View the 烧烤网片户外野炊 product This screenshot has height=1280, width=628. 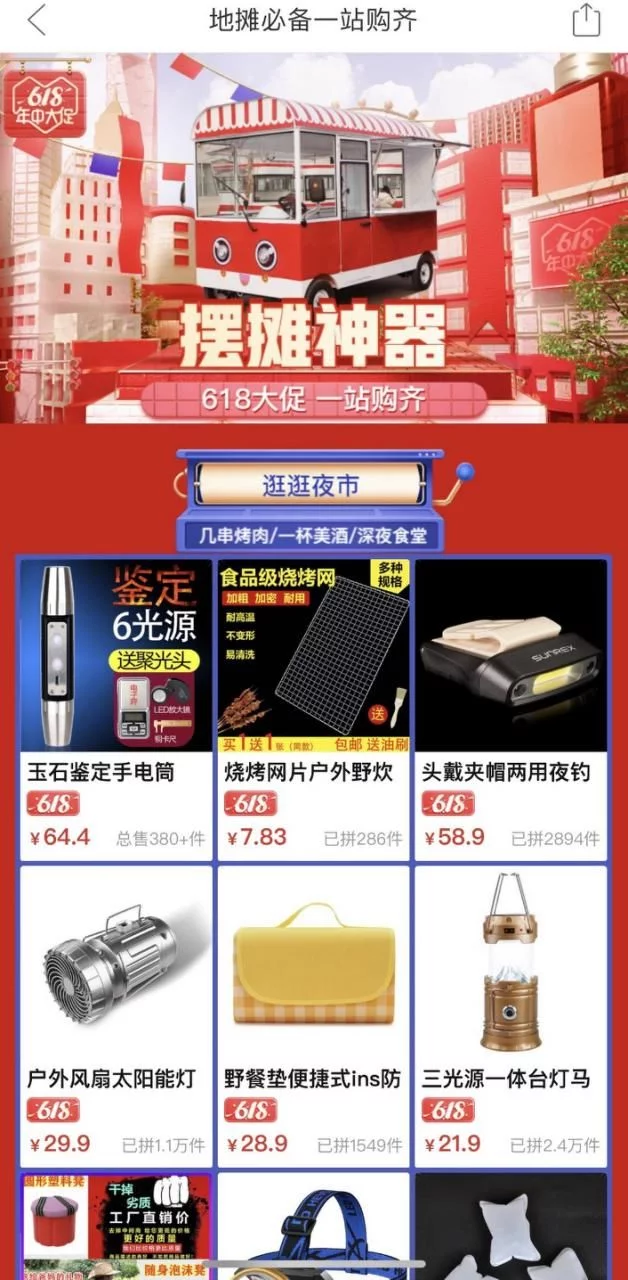coord(313,707)
